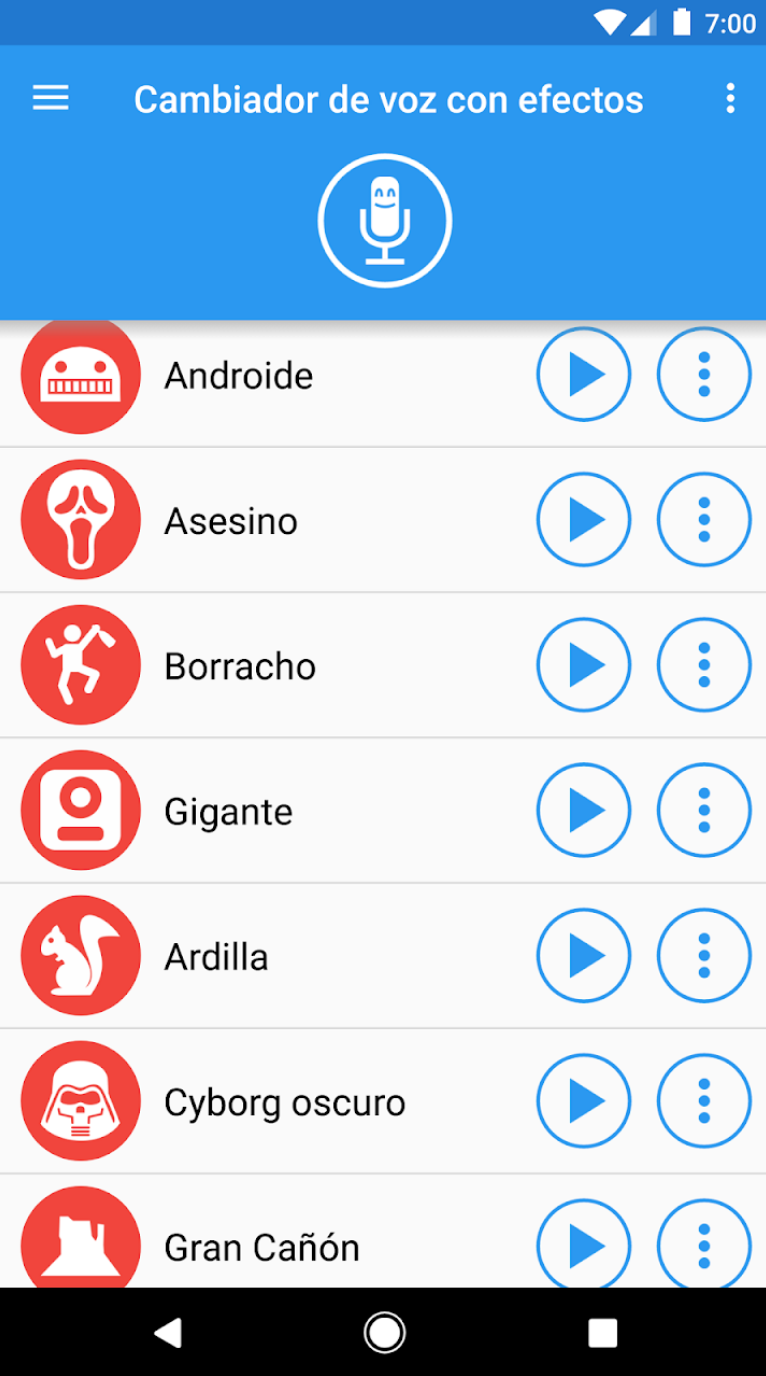Return to the home screen
Image resolution: width=766 pixels, height=1376 pixels.
click(384, 1332)
